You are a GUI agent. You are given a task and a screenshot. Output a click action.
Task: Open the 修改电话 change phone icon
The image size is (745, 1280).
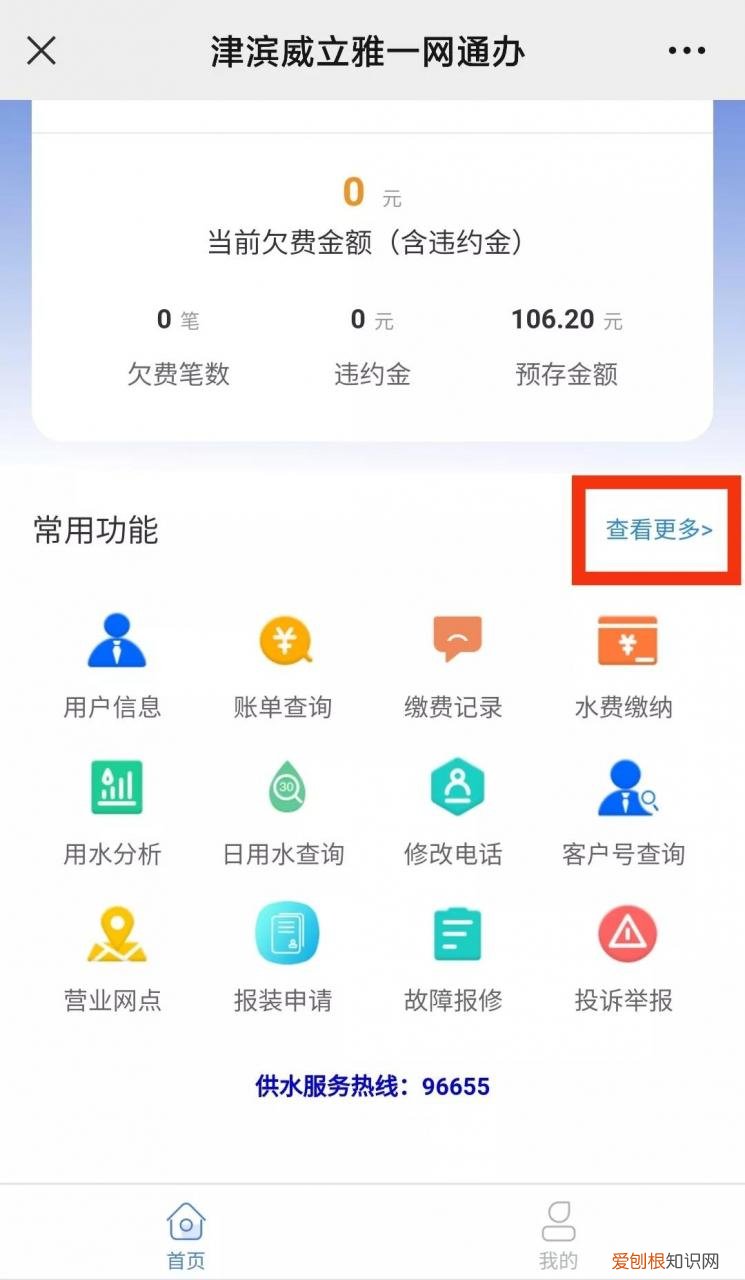(453, 807)
